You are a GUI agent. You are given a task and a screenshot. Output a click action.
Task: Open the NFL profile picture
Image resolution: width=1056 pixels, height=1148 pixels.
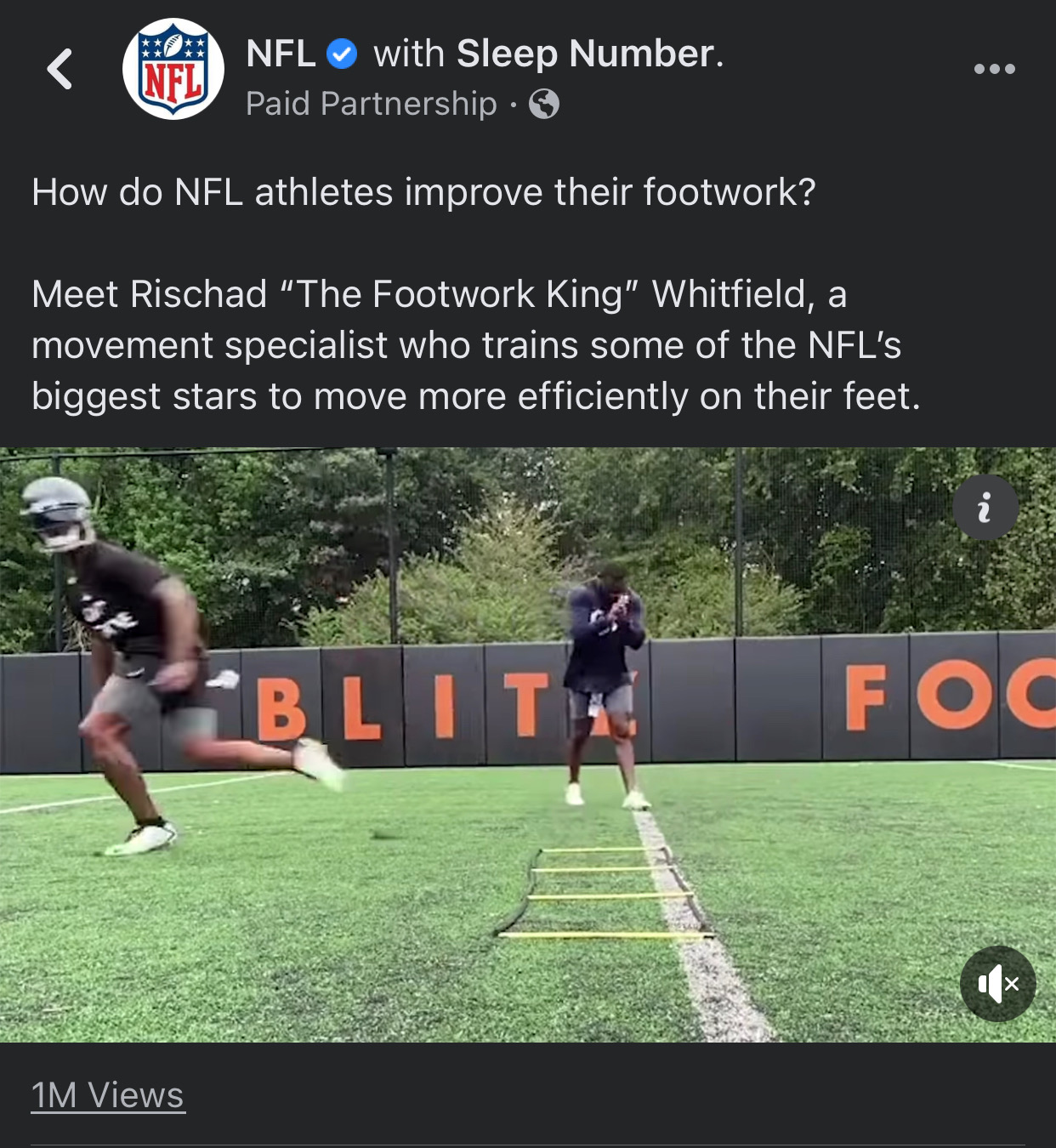click(x=173, y=69)
